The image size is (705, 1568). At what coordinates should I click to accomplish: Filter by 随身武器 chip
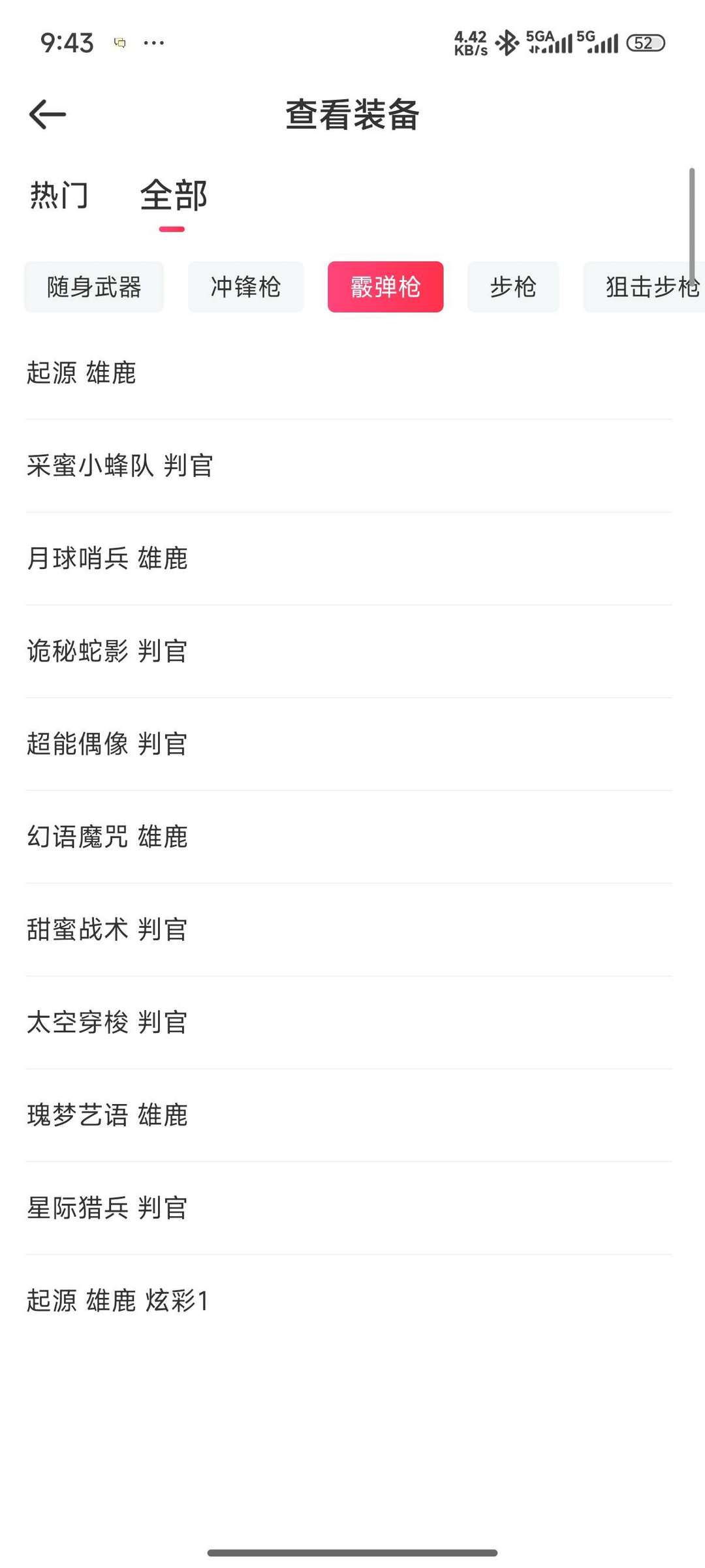94,287
